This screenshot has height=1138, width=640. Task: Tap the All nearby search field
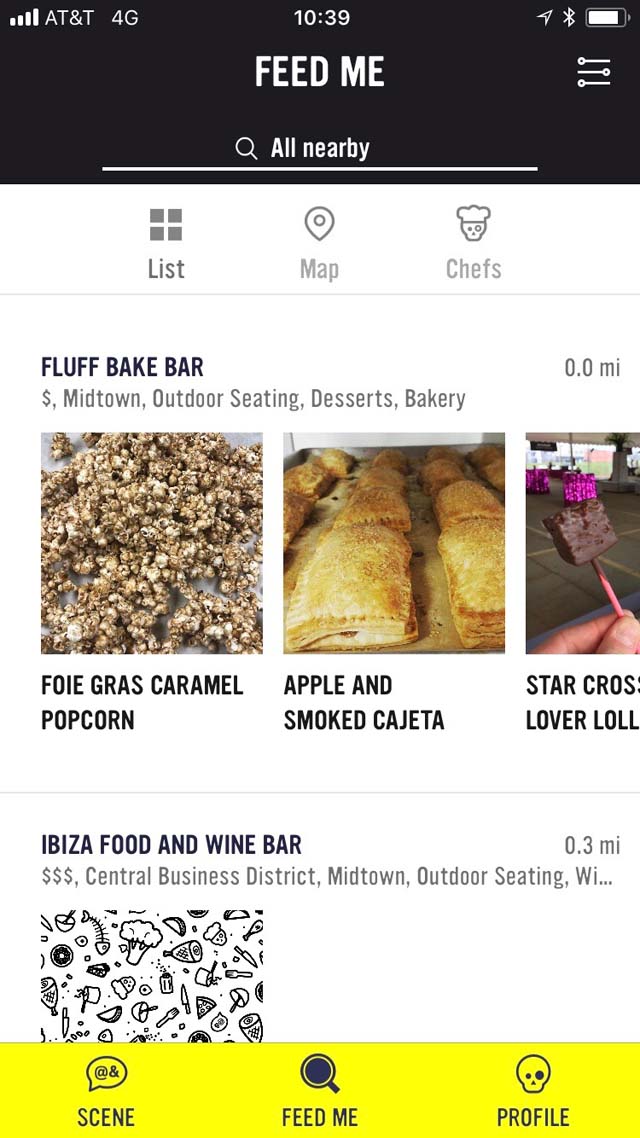coord(320,149)
